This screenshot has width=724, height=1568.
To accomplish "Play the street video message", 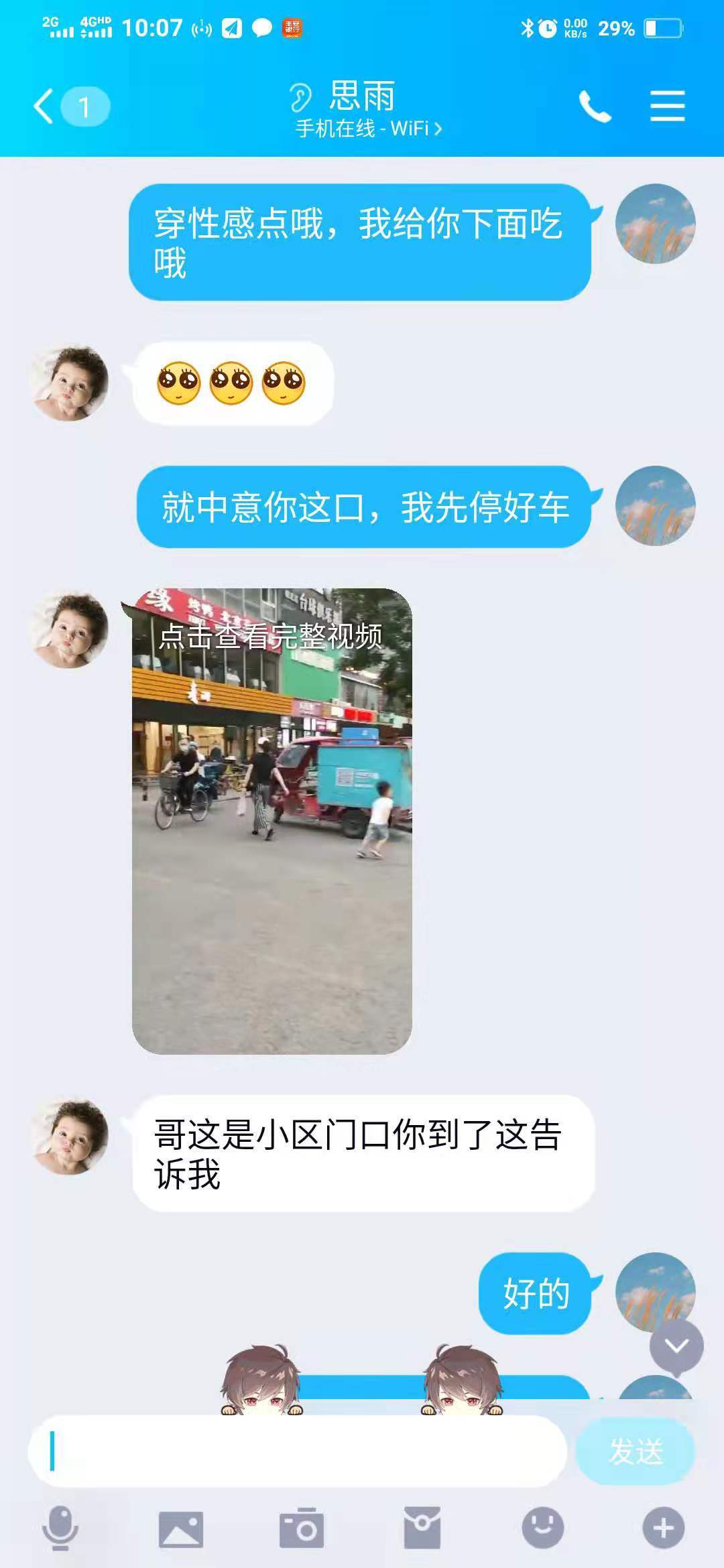I will tap(271, 821).
